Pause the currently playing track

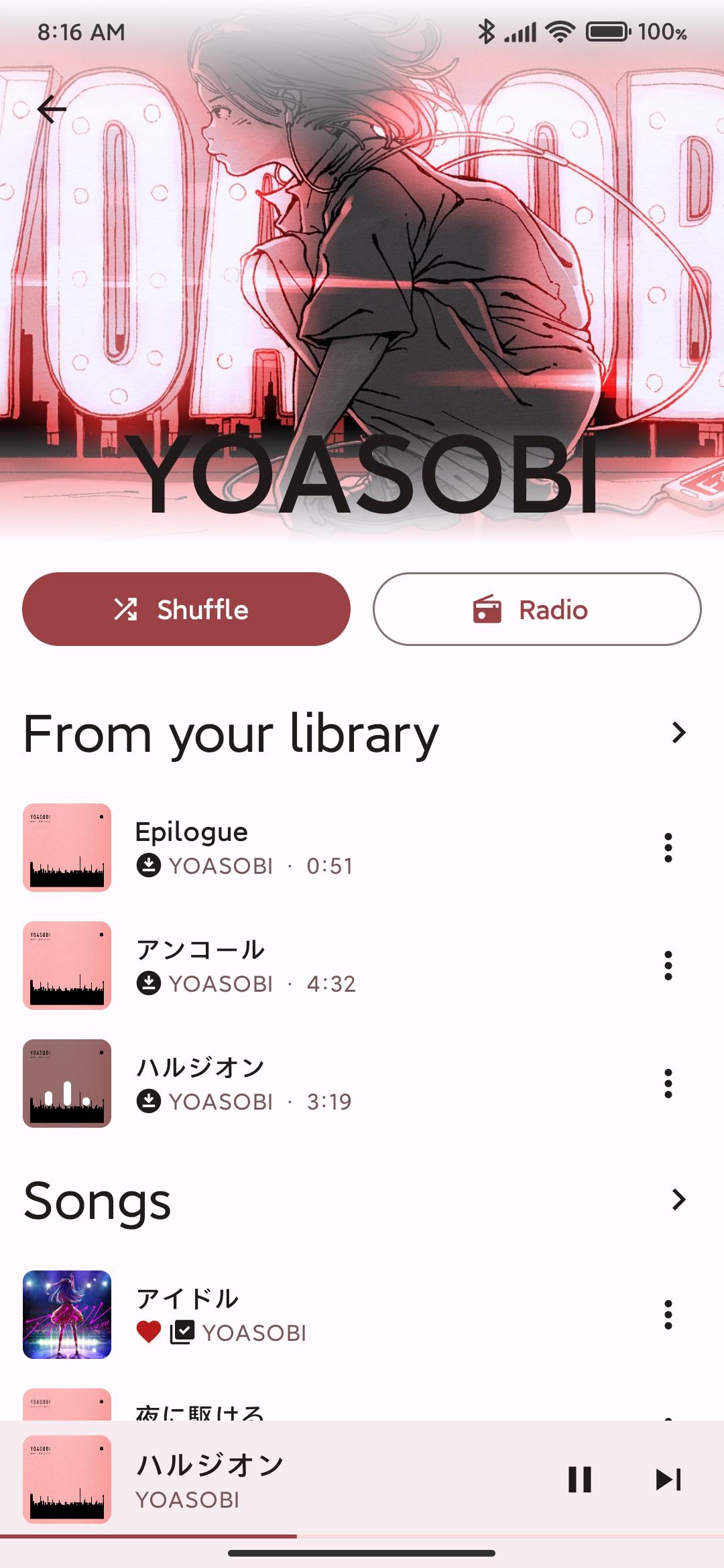point(580,1480)
